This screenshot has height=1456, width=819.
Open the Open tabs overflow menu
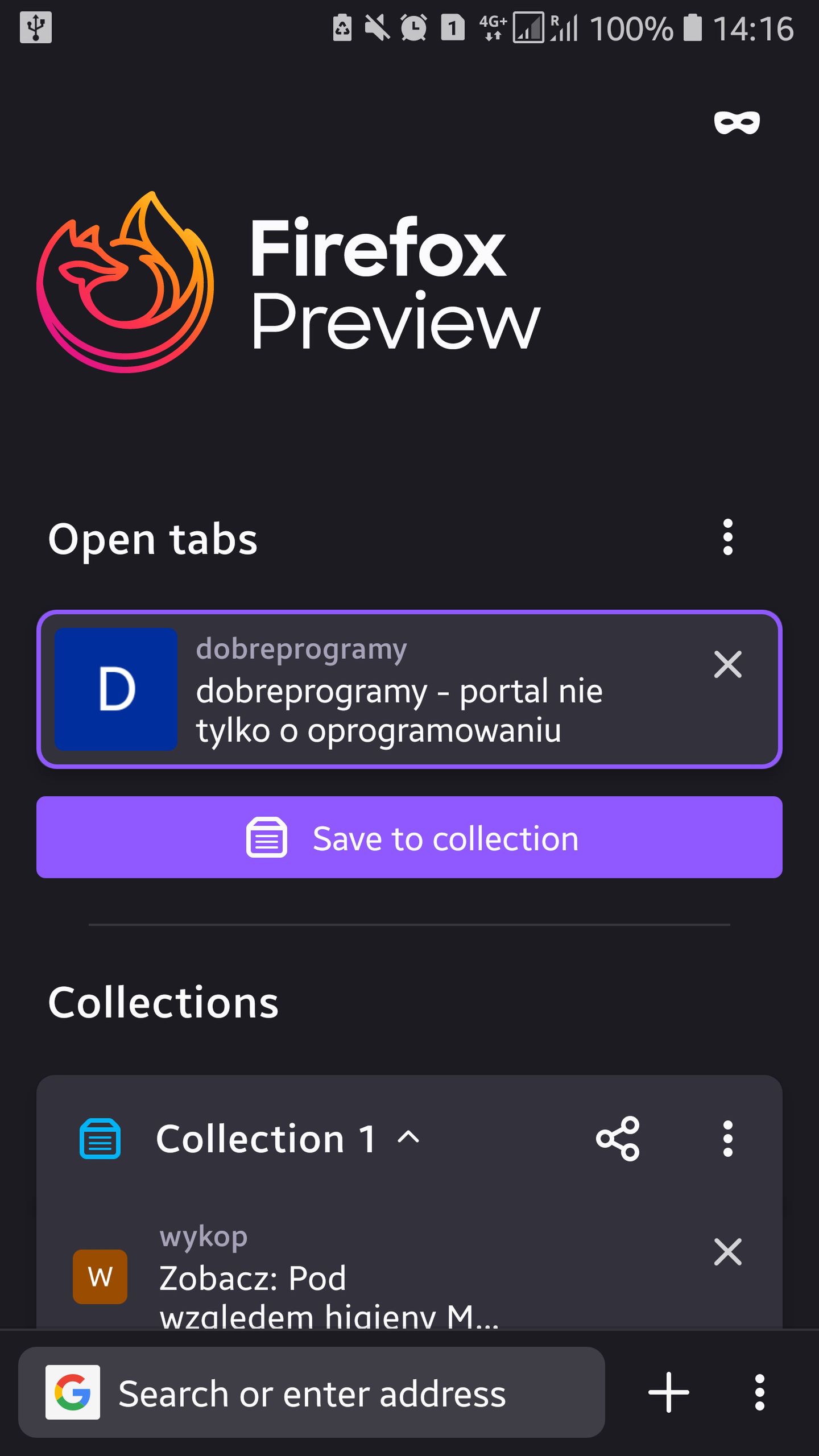pos(727,537)
